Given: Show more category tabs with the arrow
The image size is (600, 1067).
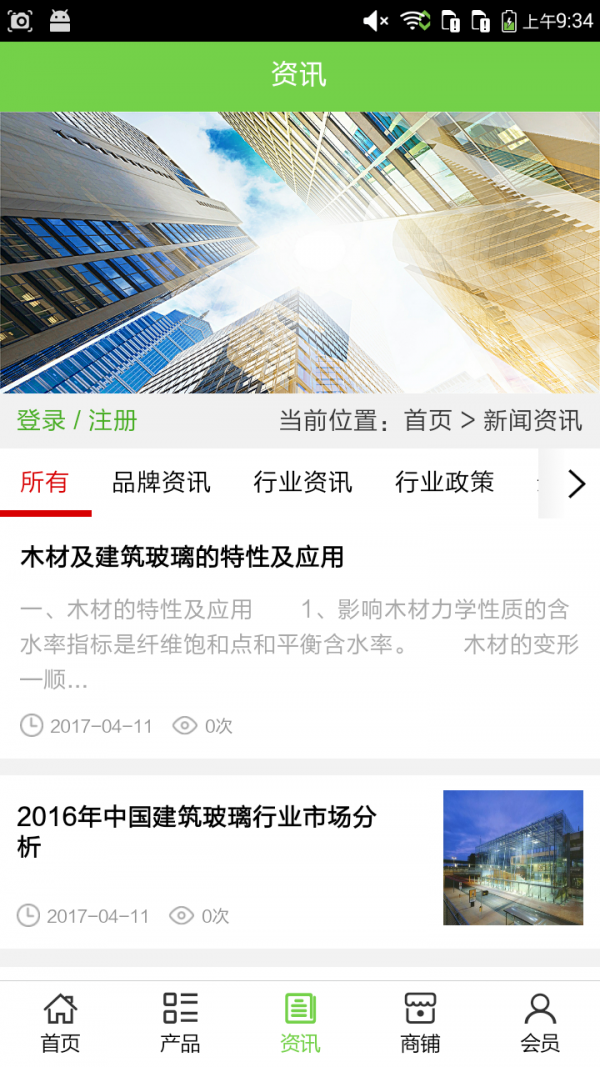Looking at the screenshot, I should (576, 484).
